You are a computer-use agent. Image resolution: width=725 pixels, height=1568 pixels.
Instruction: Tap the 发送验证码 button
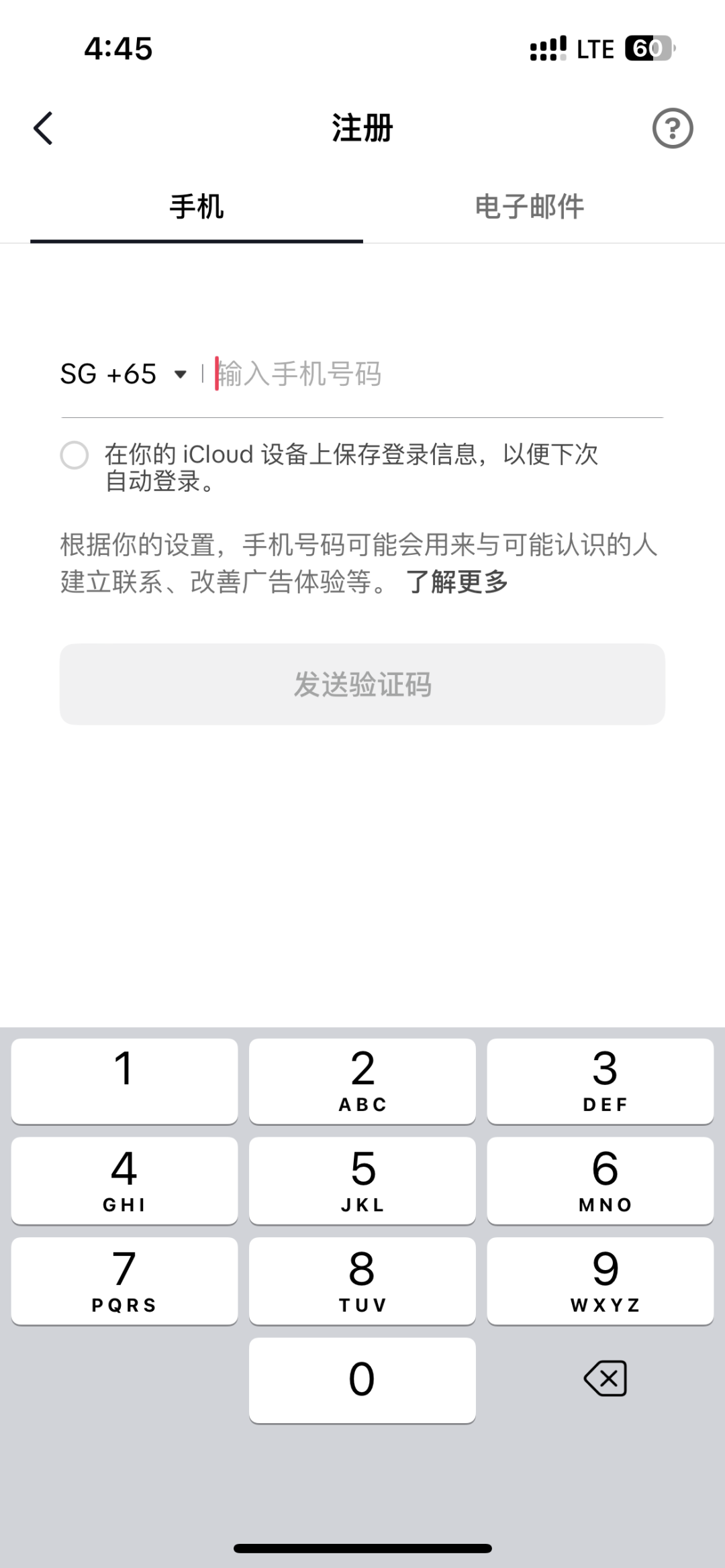pyautogui.click(x=362, y=684)
